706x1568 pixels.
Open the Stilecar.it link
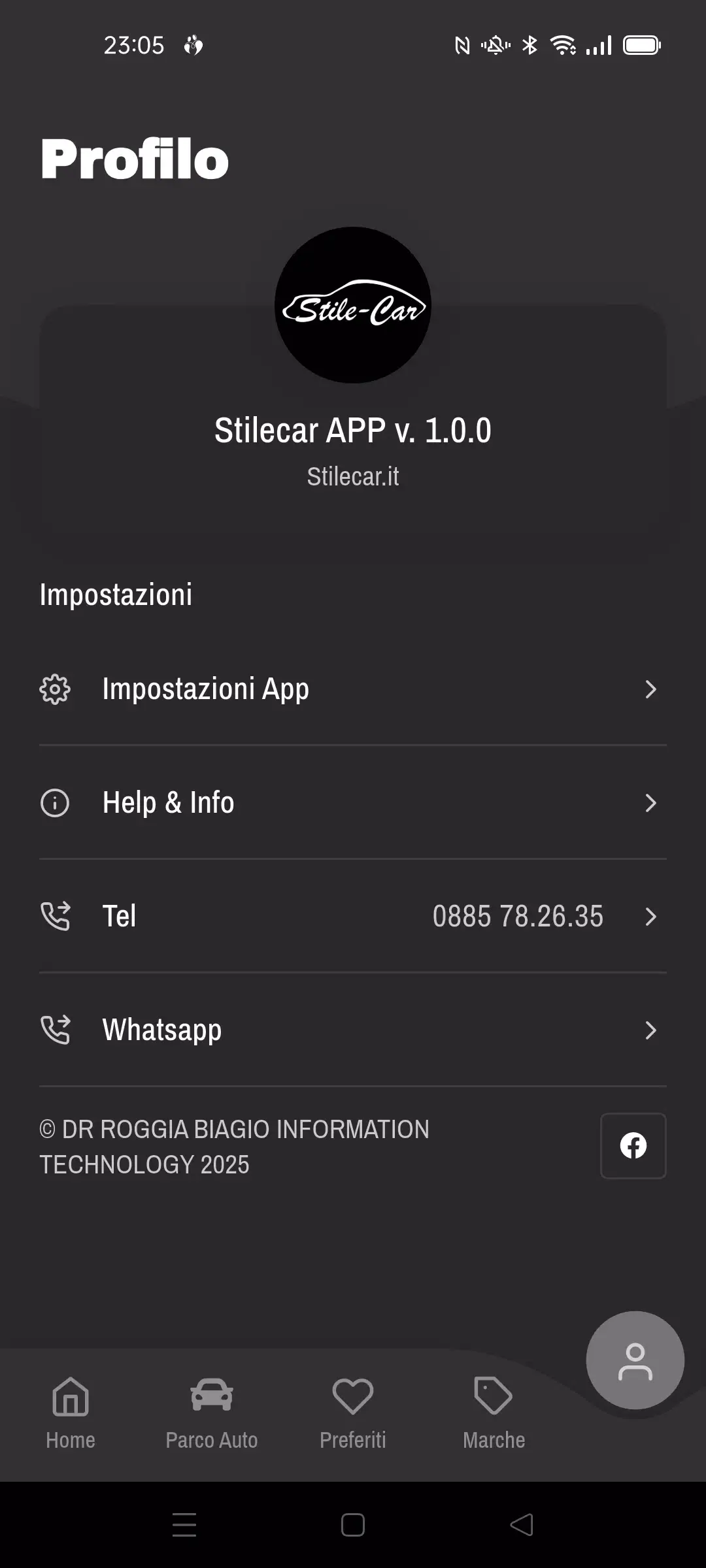[x=353, y=476]
